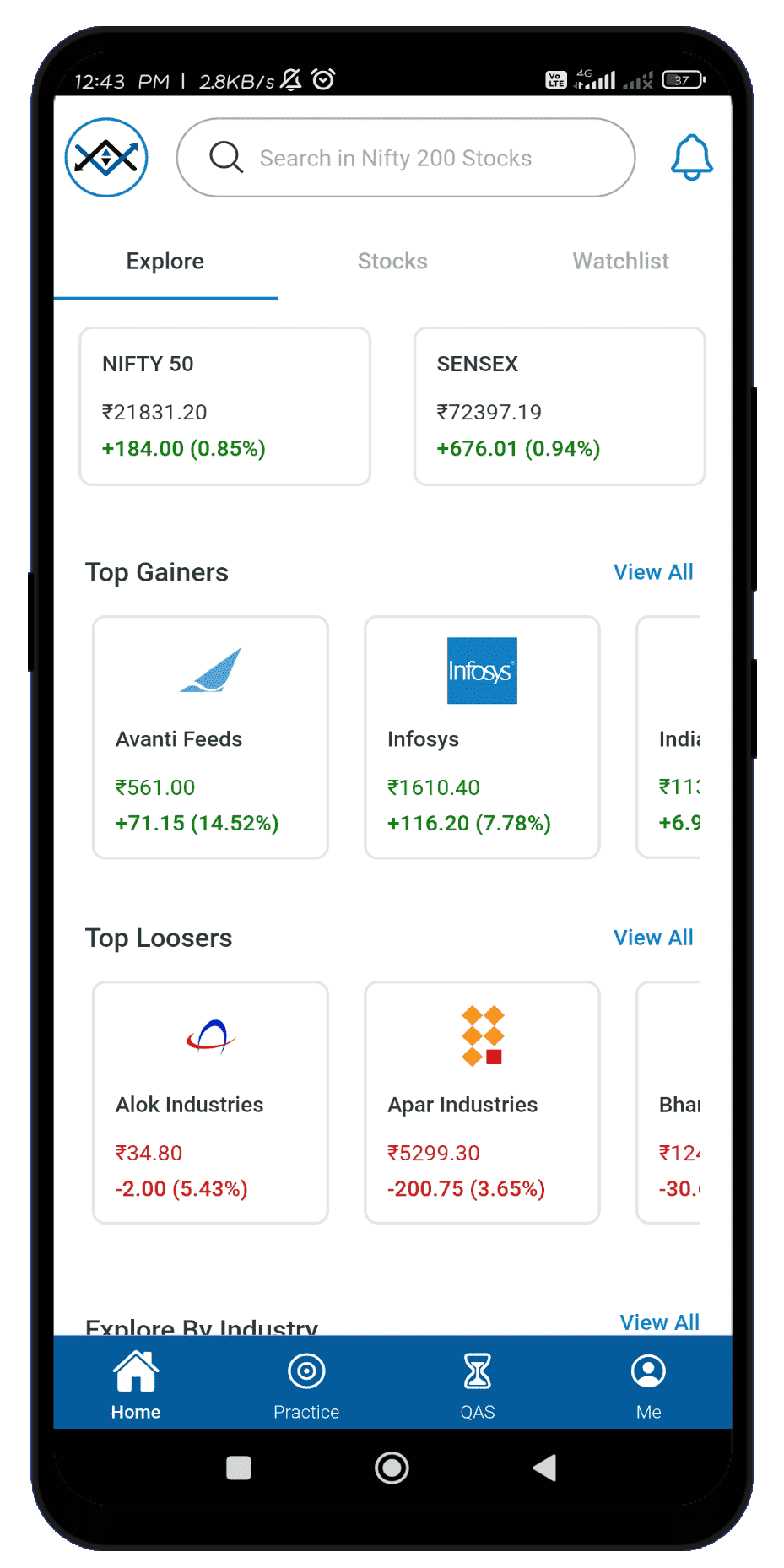The width and height of the screenshot is (784, 1568).
Task: Open the QAS tab
Action: click(478, 1384)
